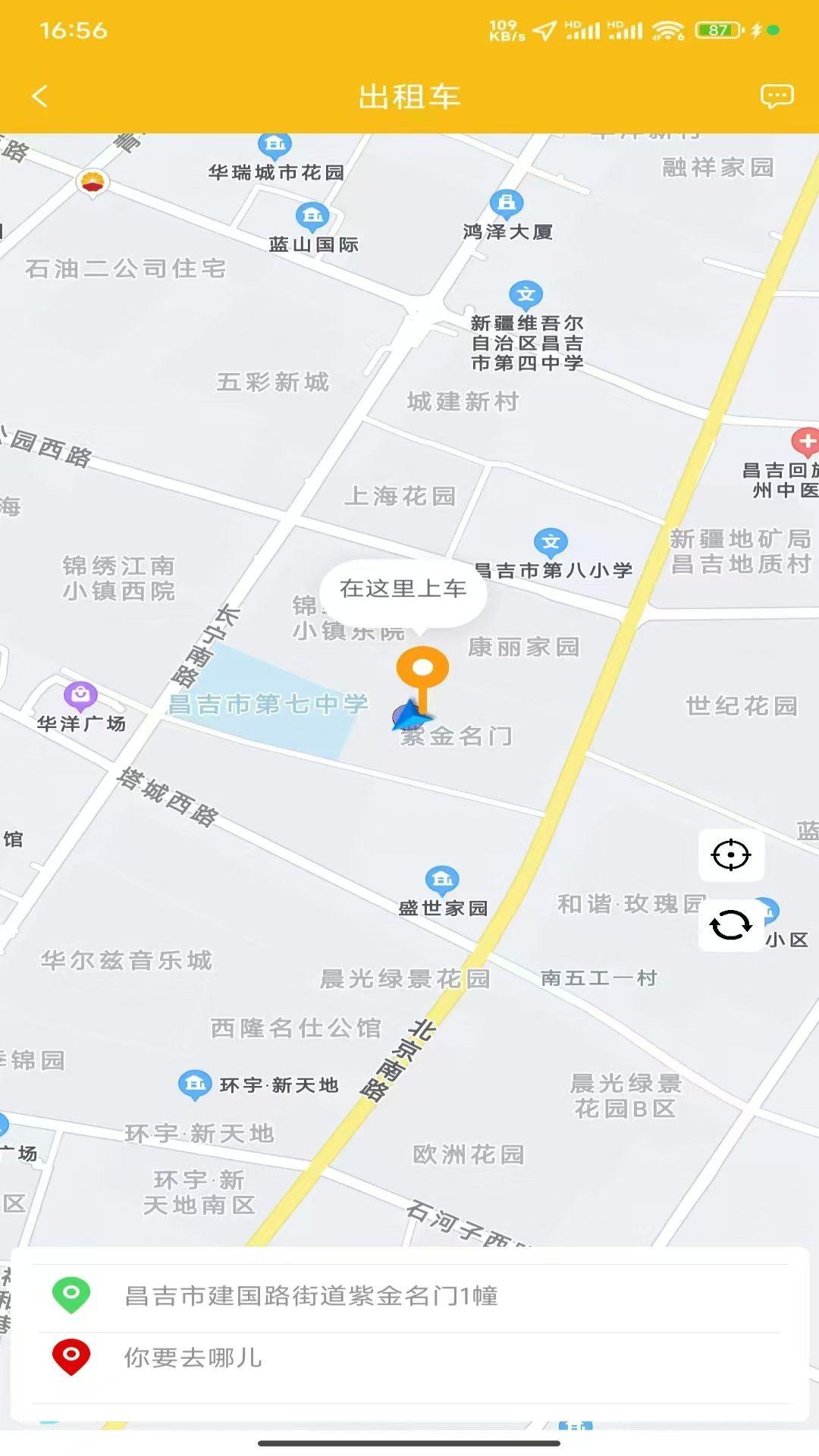Tap the 环宇·新天地 building marker

point(194,1084)
